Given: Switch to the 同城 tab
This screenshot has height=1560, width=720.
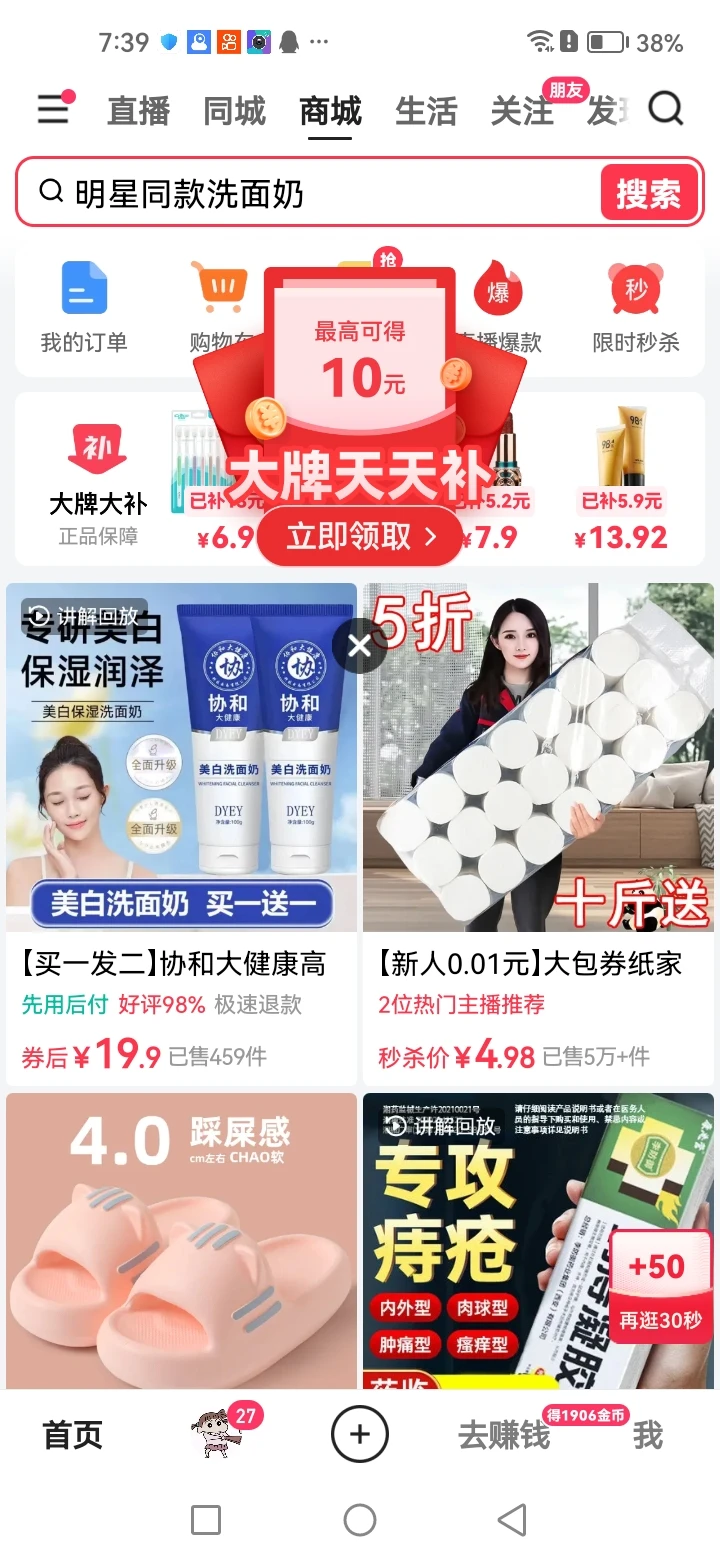Looking at the screenshot, I should click(x=234, y=111).
